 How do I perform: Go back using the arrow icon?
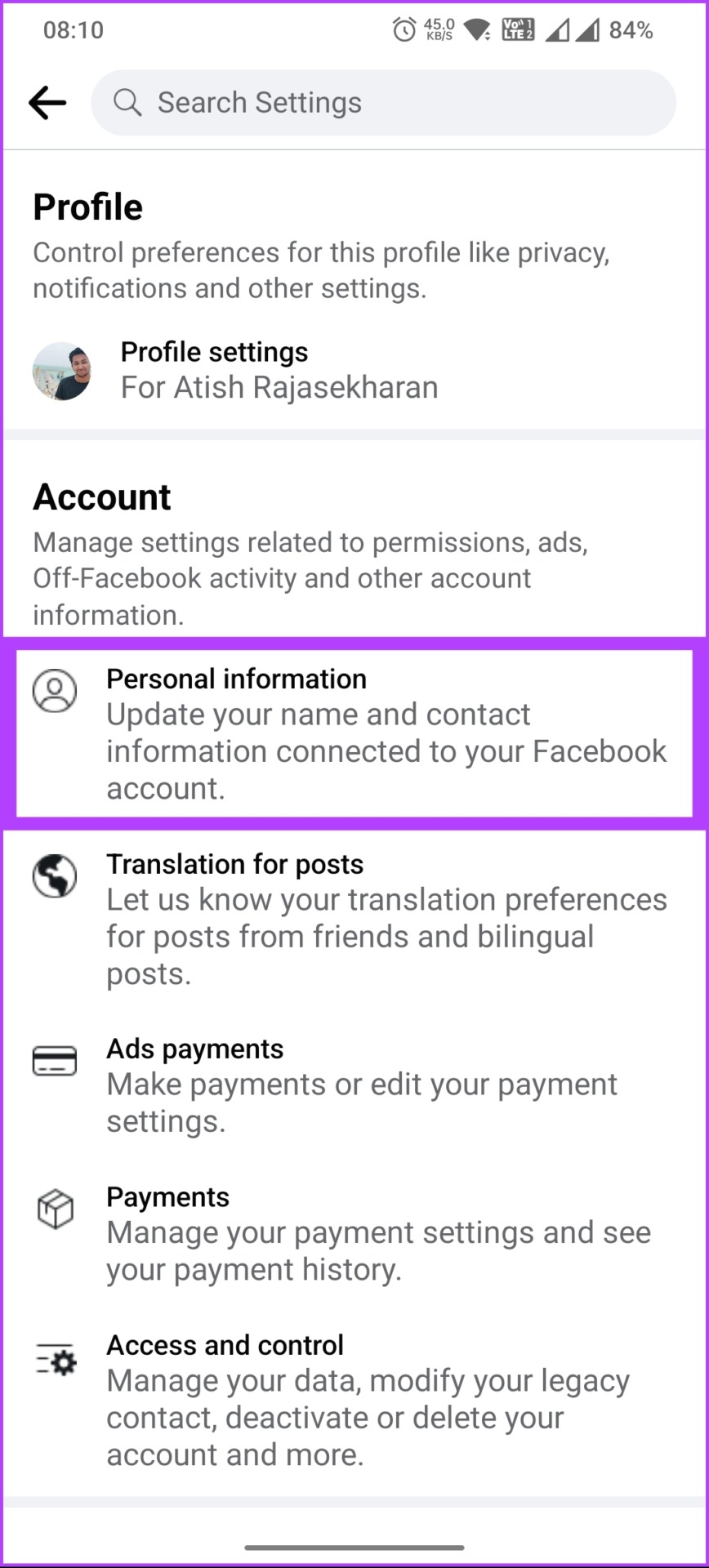click(x=47, y=103)
